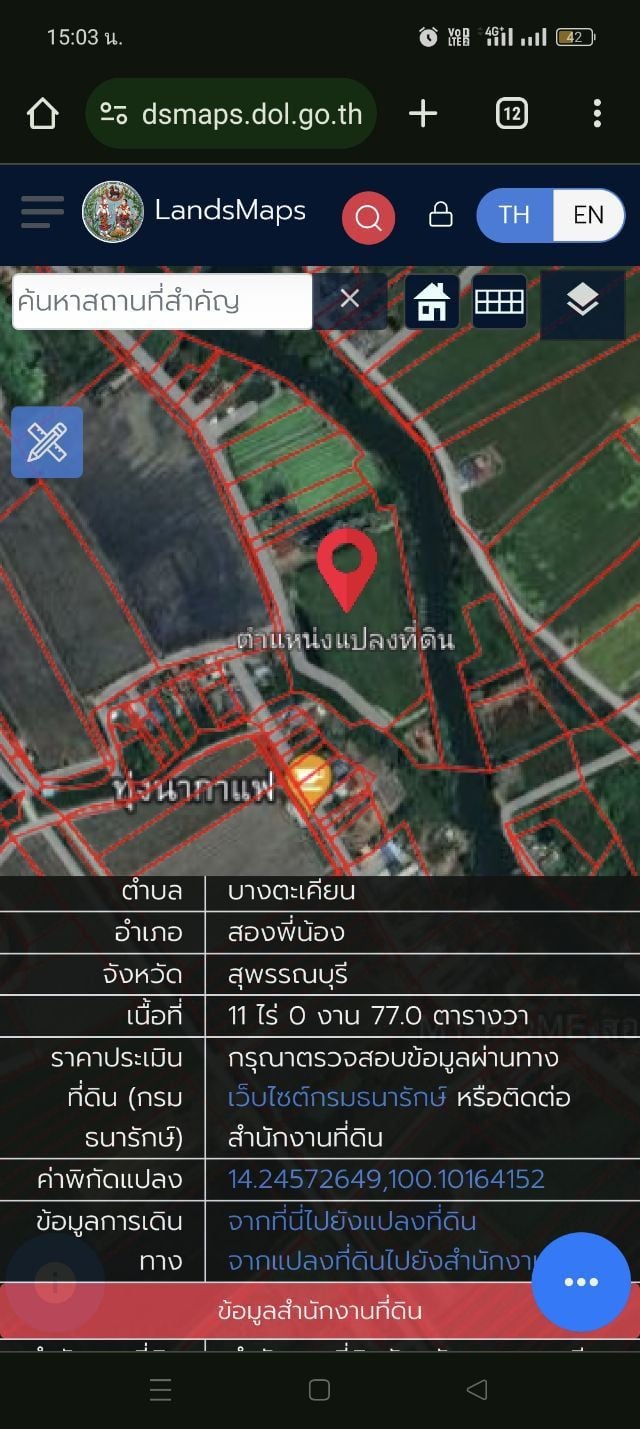
Task: Tap the blue floating three-dots button
Action: 580,1282
